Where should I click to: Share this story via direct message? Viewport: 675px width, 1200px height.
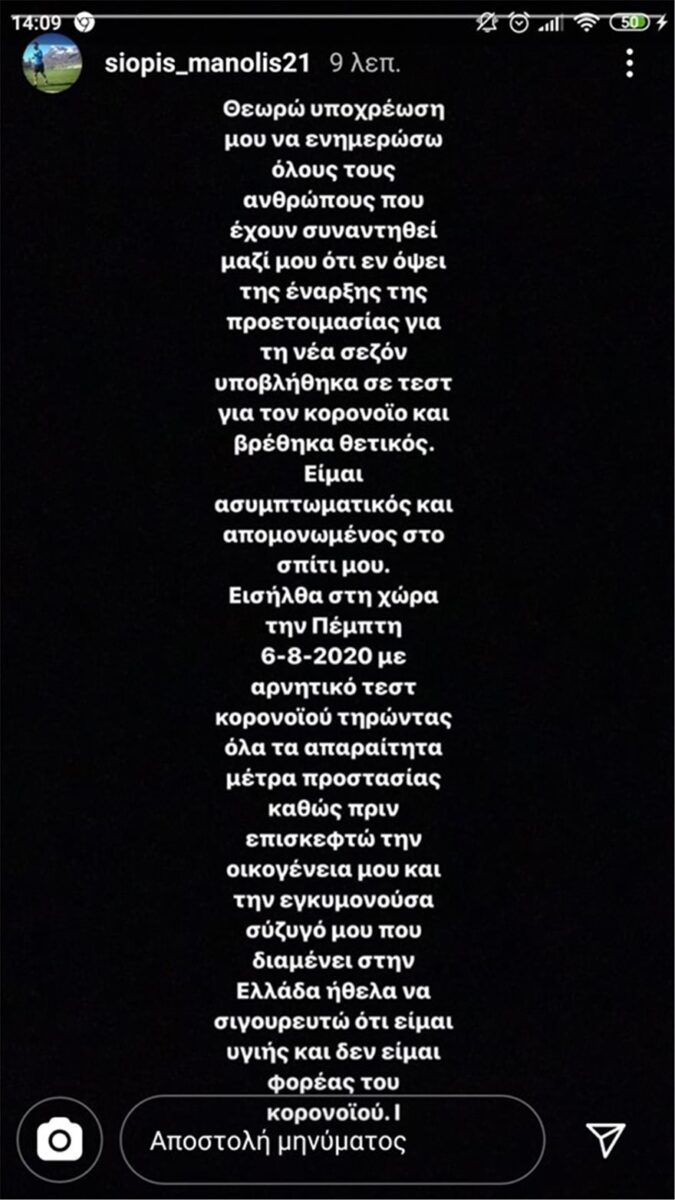coord(606,1140)
